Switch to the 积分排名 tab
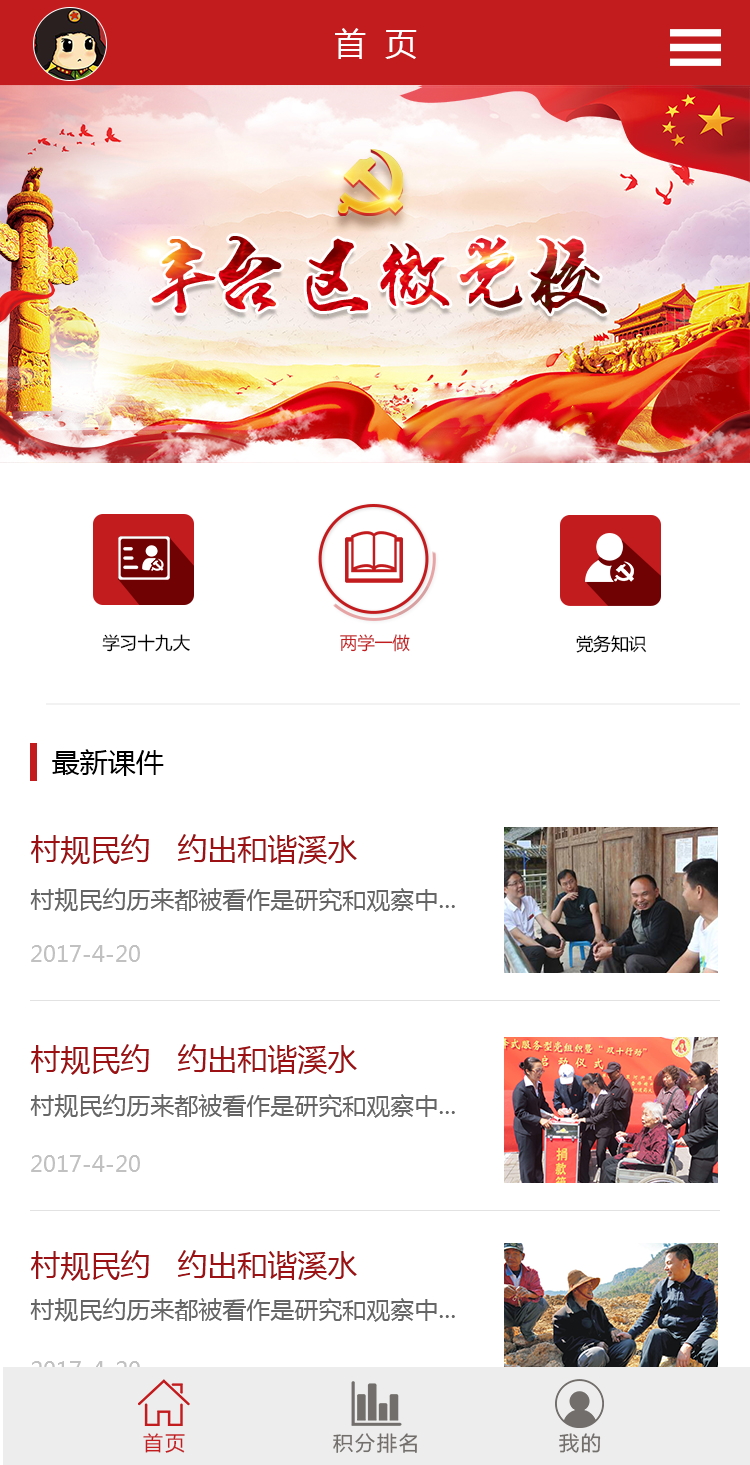This screenshot has width=750, height=1465. [375, 1416]
